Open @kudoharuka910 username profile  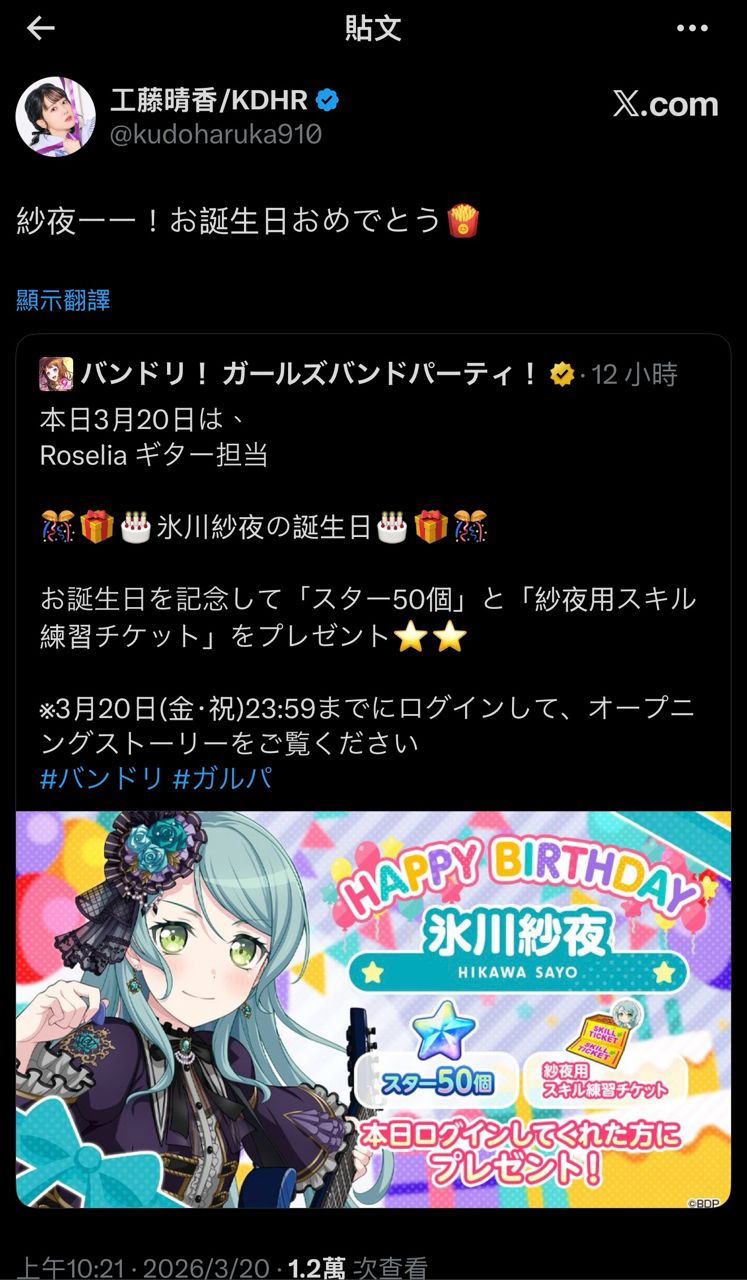click(x=215, y=134)
